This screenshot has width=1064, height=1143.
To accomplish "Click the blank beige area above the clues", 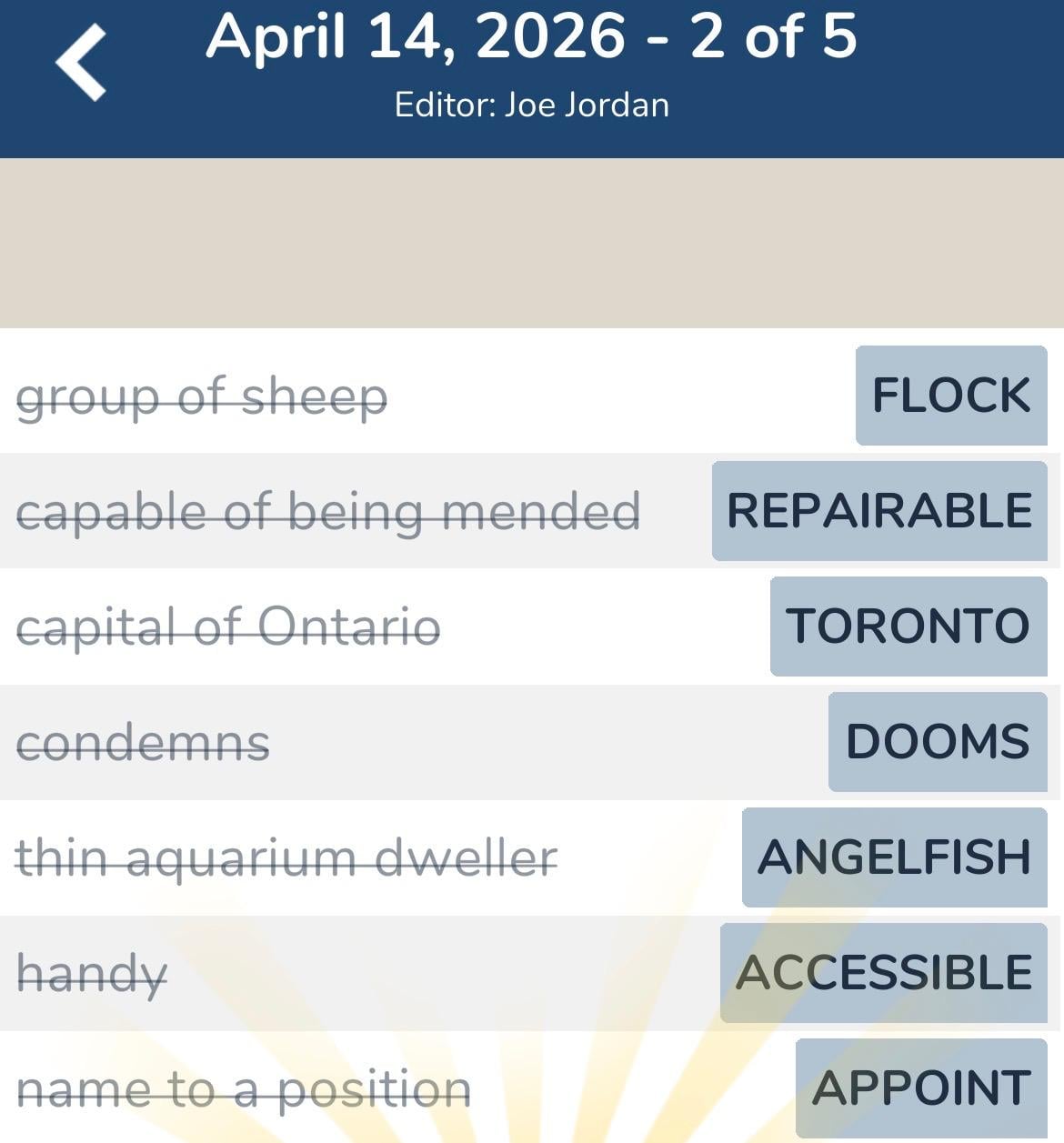I will 532,241.
